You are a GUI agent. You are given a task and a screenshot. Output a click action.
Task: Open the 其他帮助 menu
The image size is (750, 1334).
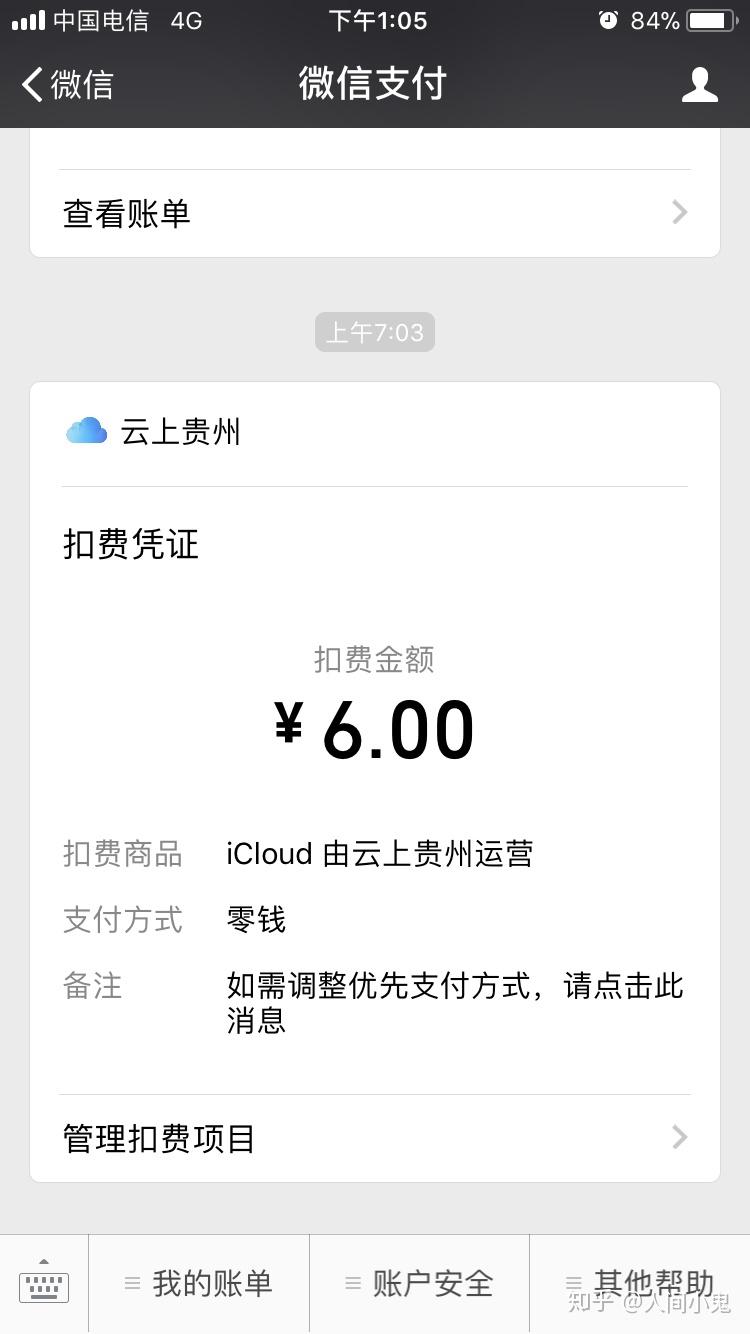click(650, 1281)
